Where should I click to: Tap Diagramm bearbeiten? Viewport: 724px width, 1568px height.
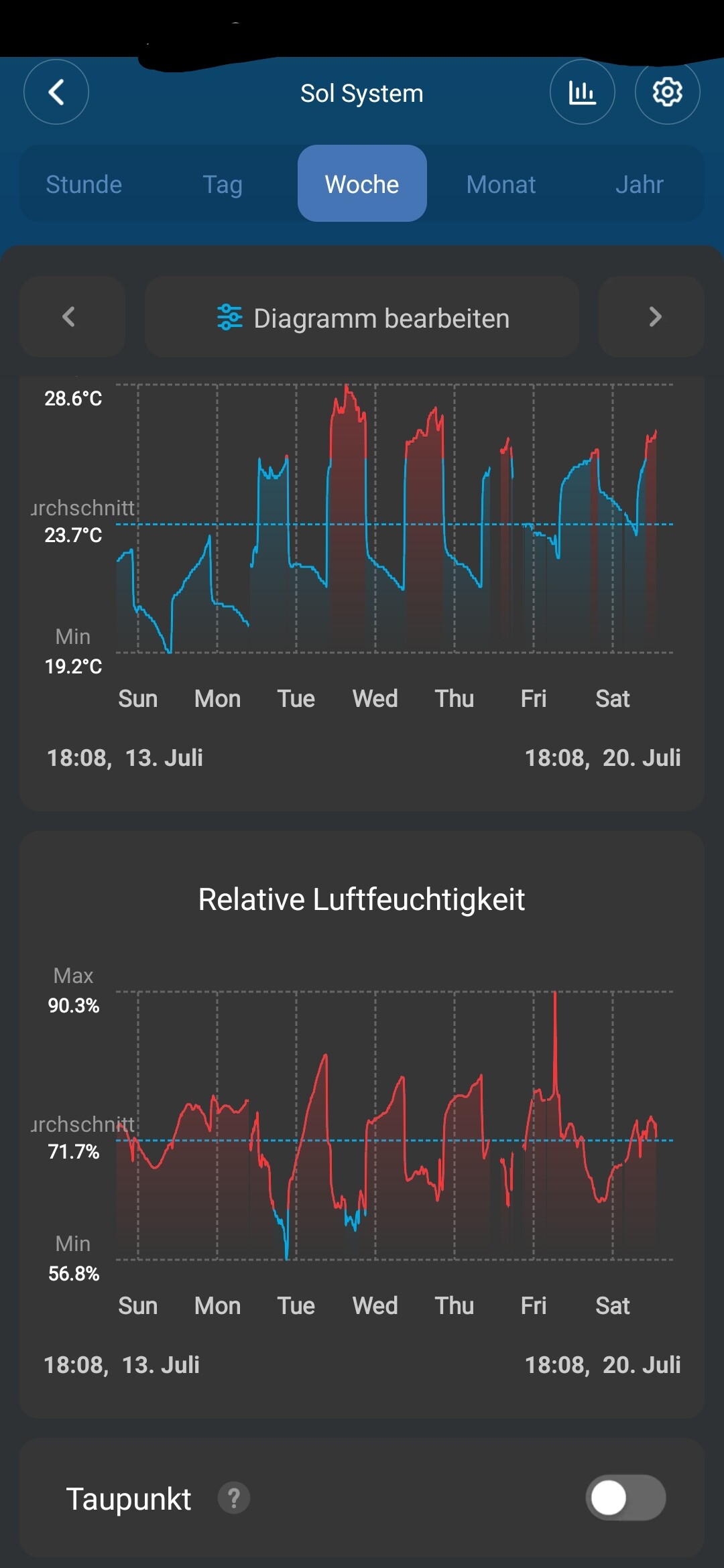pos(362,316)
